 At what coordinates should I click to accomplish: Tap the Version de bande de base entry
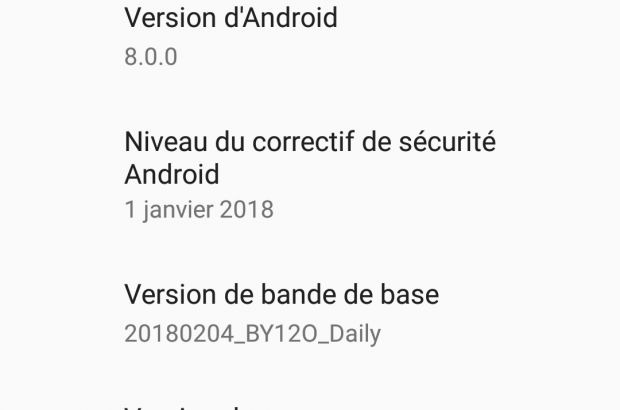pyautogui.click(x=281, y=313)
